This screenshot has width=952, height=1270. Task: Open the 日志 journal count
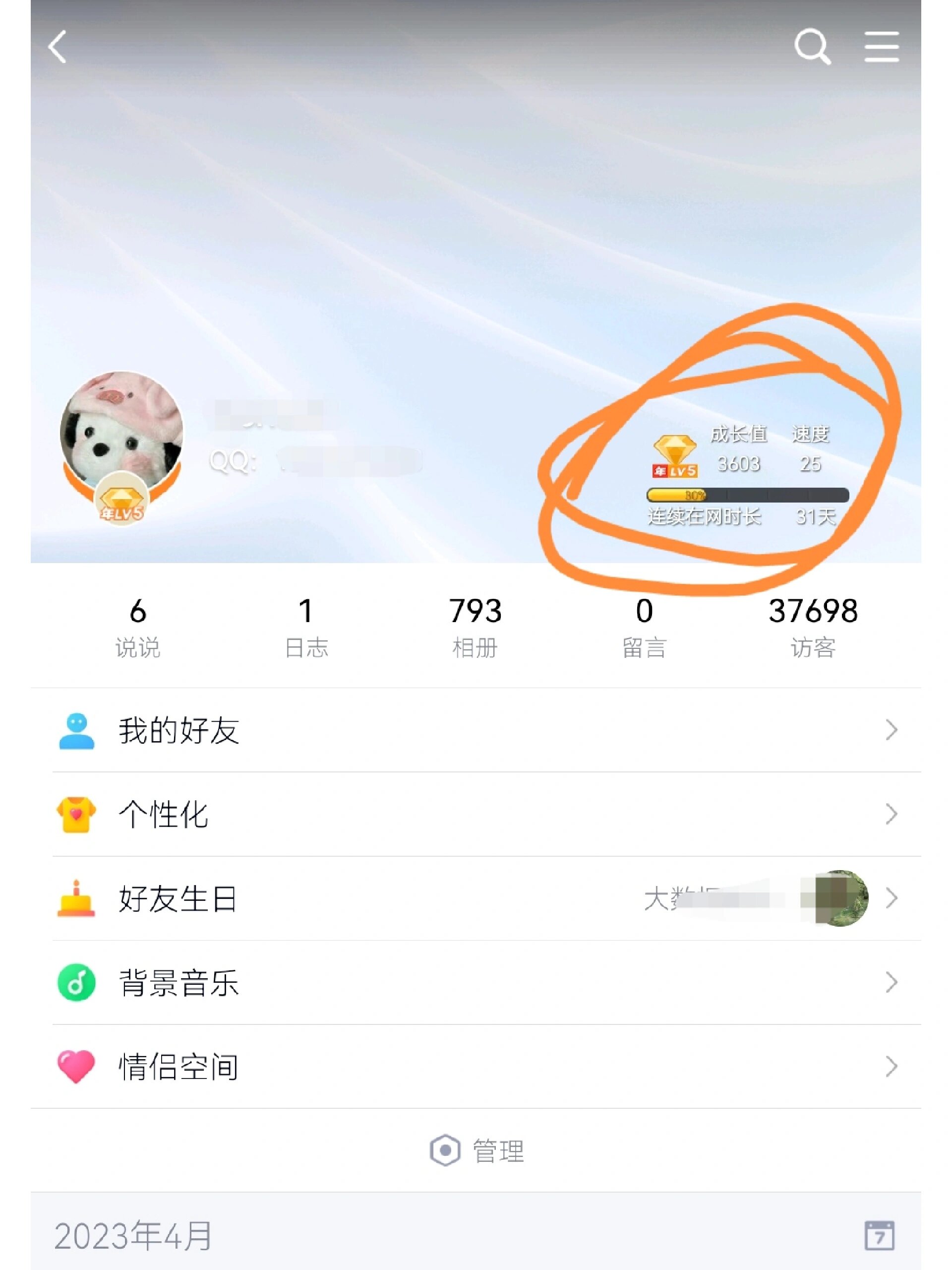pyautogui.click(x=306, y=627)
